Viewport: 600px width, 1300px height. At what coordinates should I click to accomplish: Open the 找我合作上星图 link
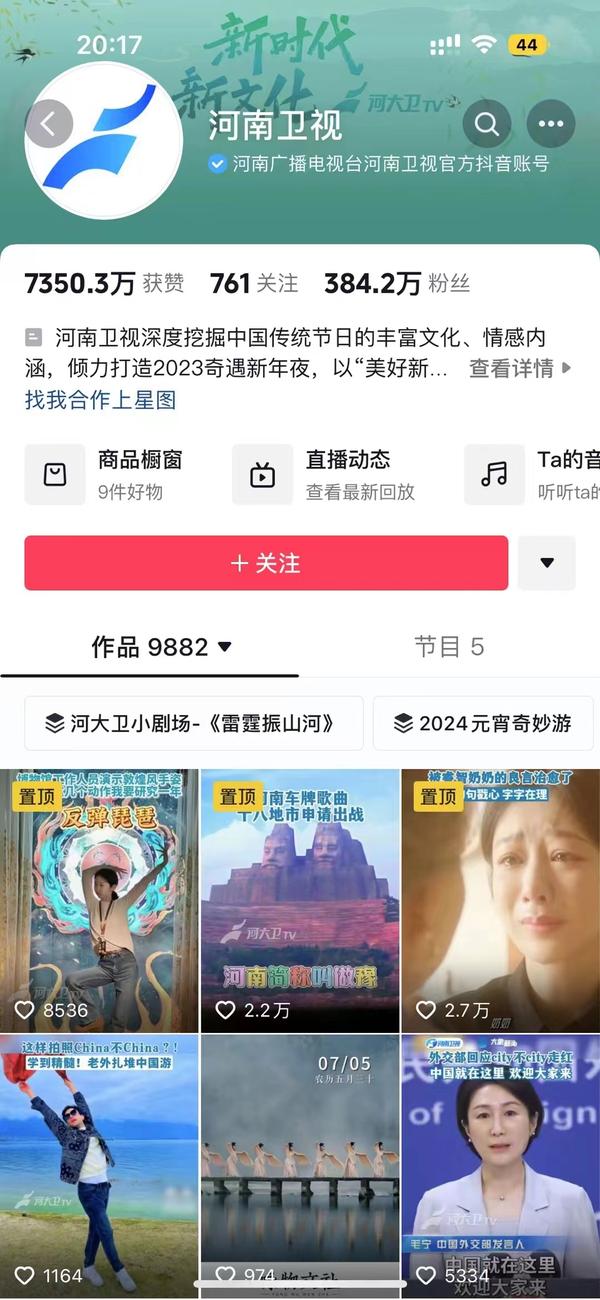100,400
